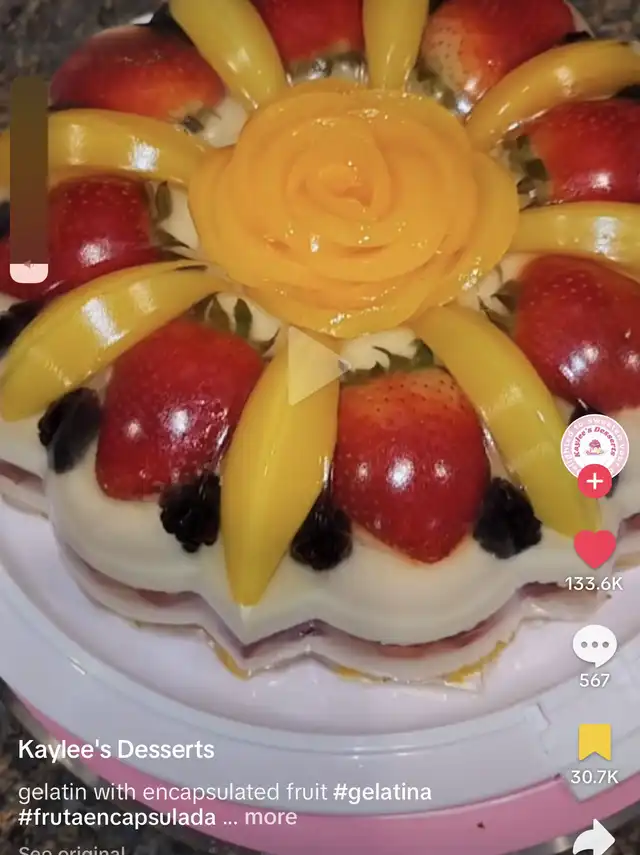
Task: Play the paused video
Action: point(316,366)
